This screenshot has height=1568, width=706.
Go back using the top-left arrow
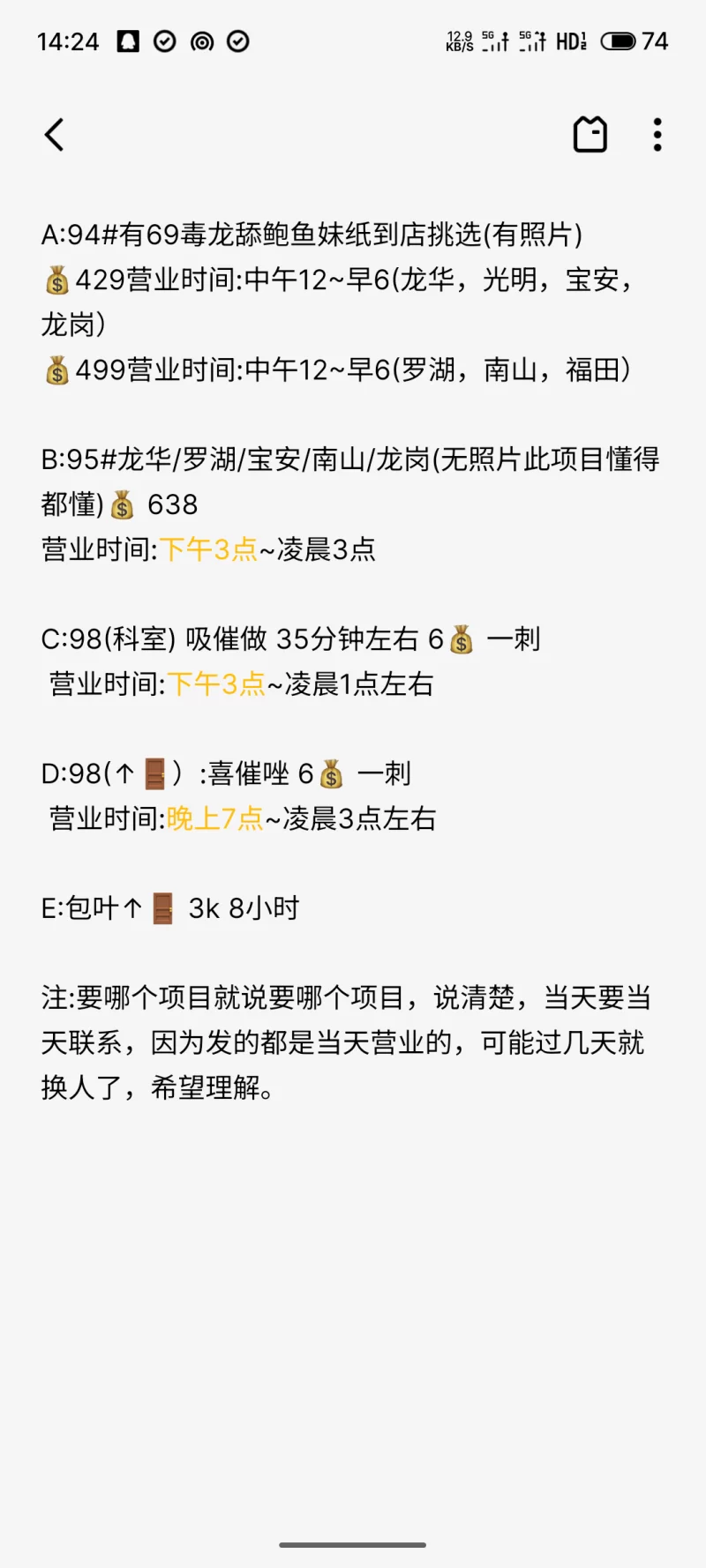point(55,135)
